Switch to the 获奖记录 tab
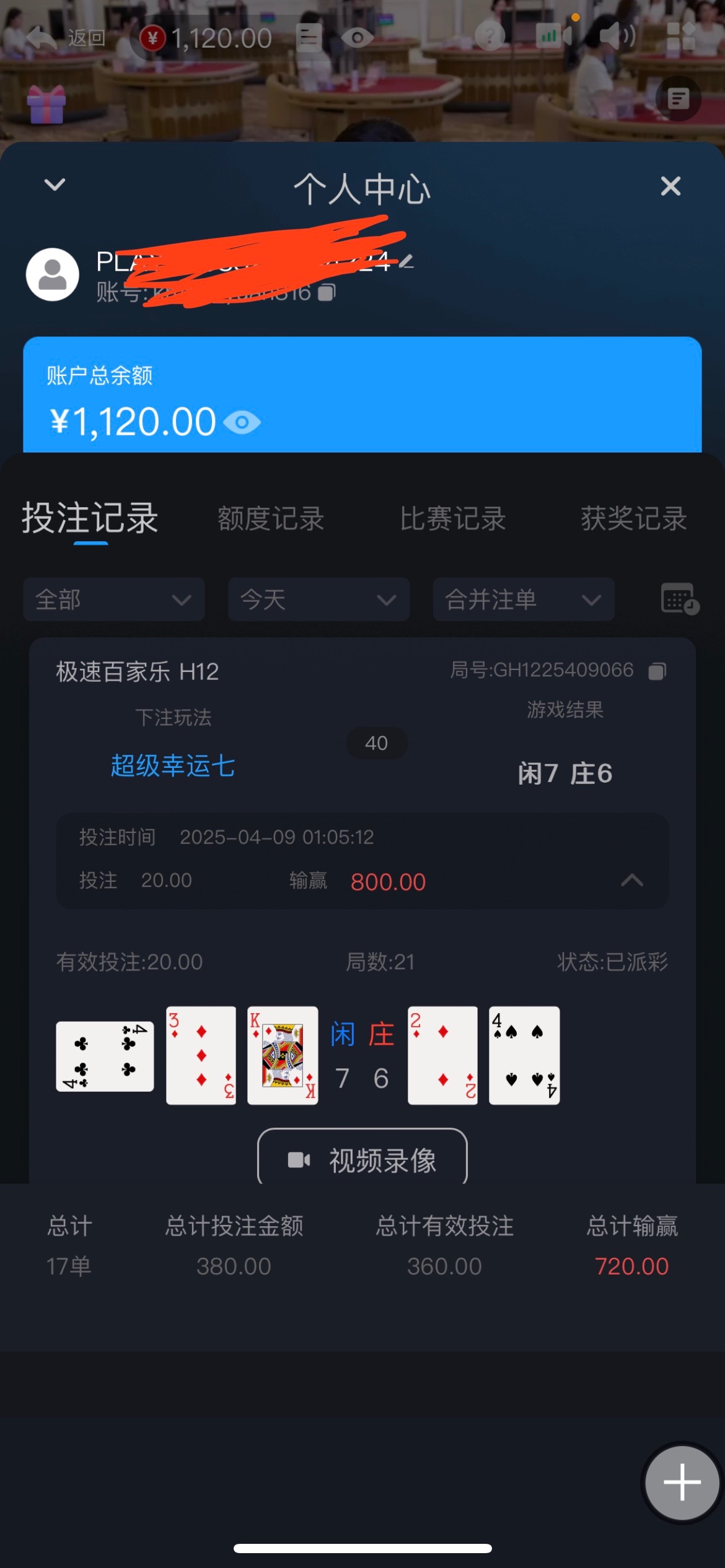 click(633, 518)
